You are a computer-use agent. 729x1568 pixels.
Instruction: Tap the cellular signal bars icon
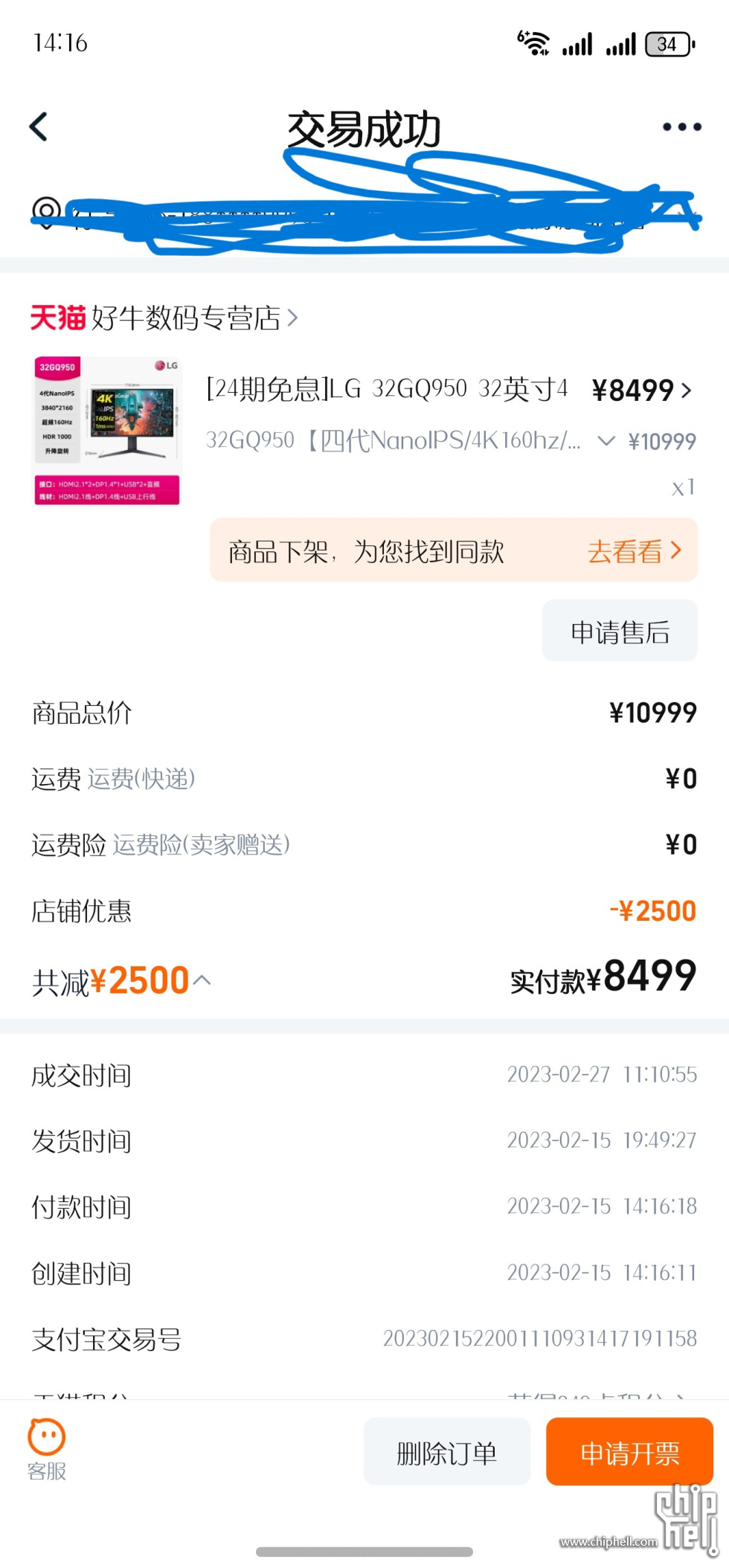pyautogui.click(x=579, y=45)
